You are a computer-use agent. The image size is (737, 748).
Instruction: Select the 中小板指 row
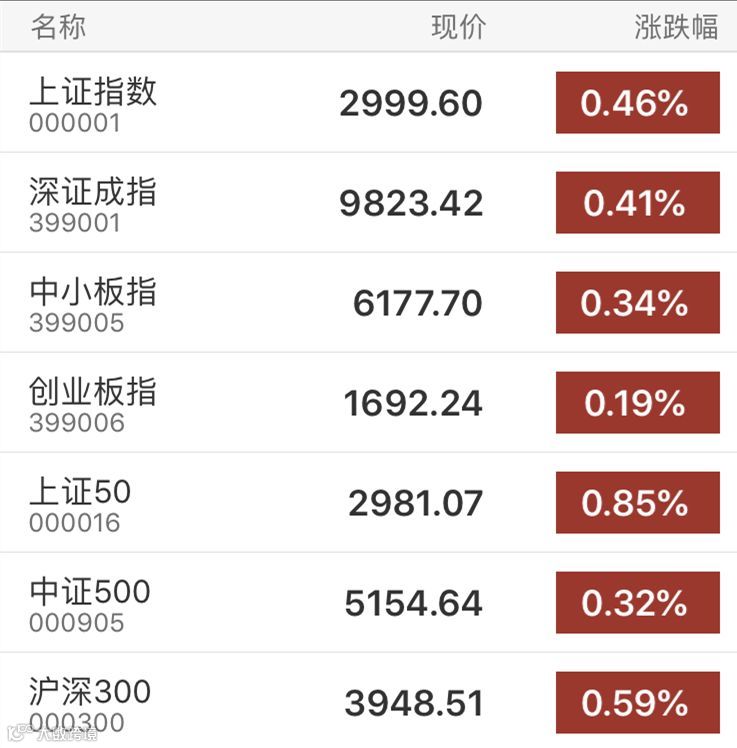point(93,303)
